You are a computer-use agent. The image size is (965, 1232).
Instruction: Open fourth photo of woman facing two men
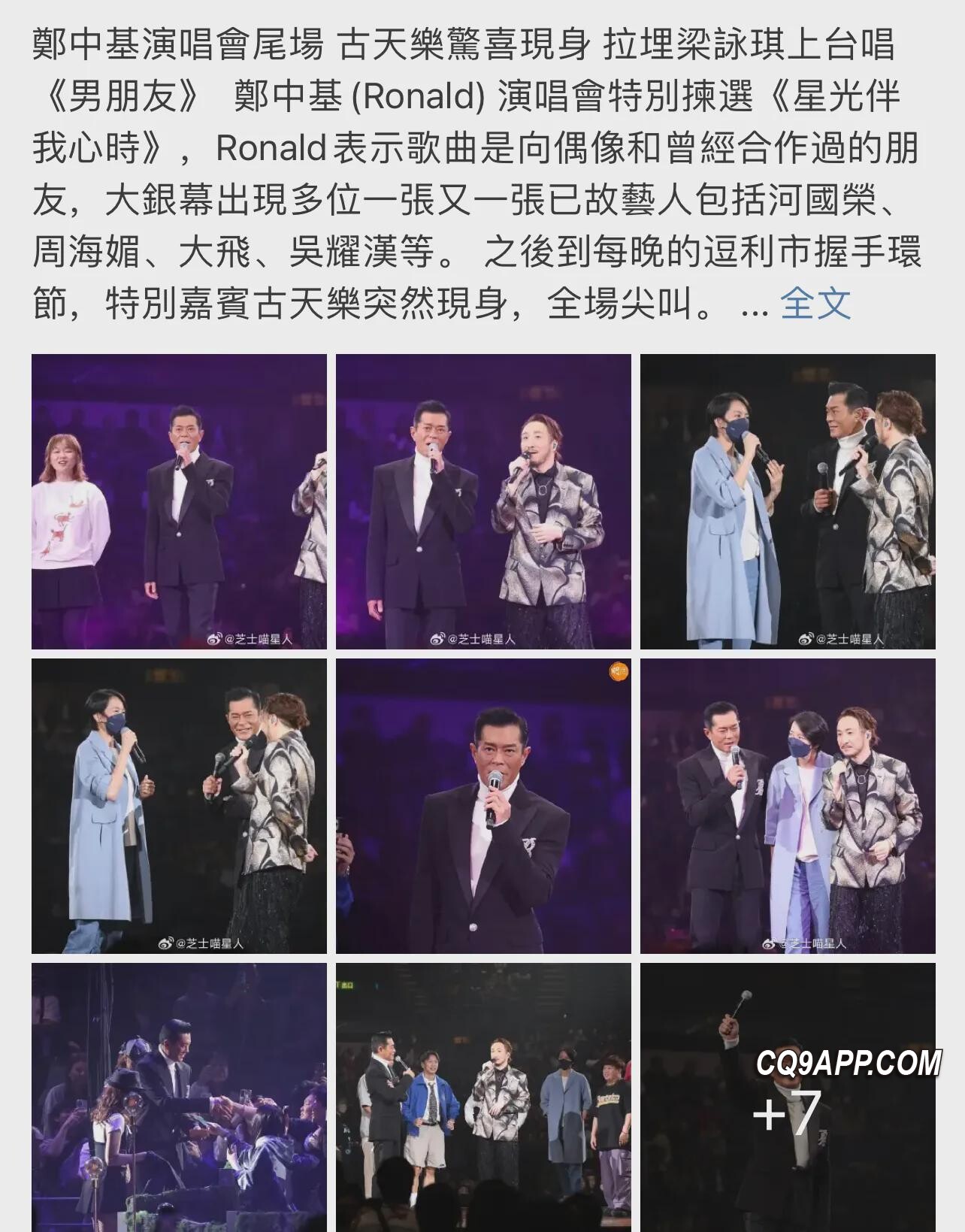pyautogui.click(x=179, y=806)
